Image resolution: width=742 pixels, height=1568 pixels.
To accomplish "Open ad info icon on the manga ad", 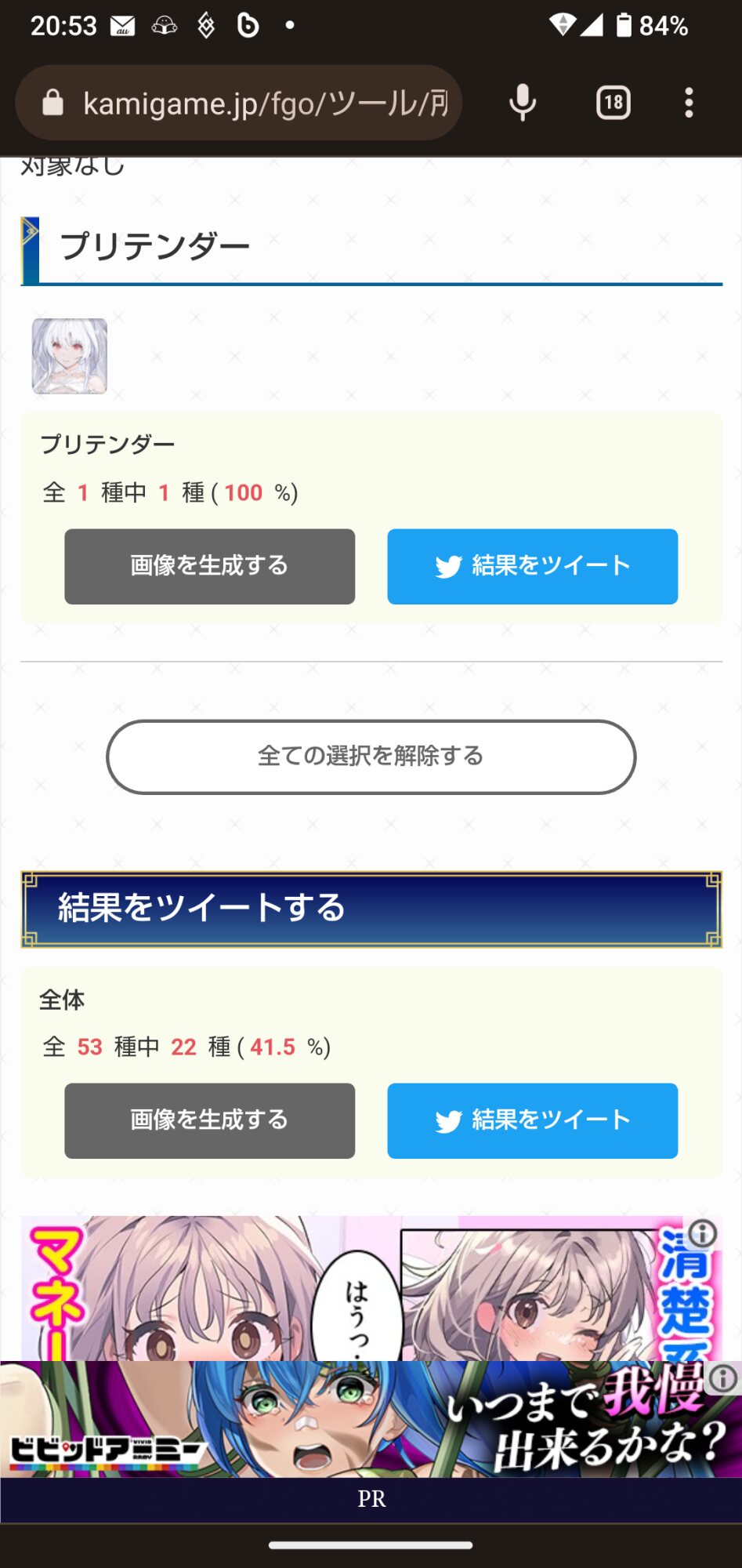I will pyautogui.click(x=703, y=1233).
